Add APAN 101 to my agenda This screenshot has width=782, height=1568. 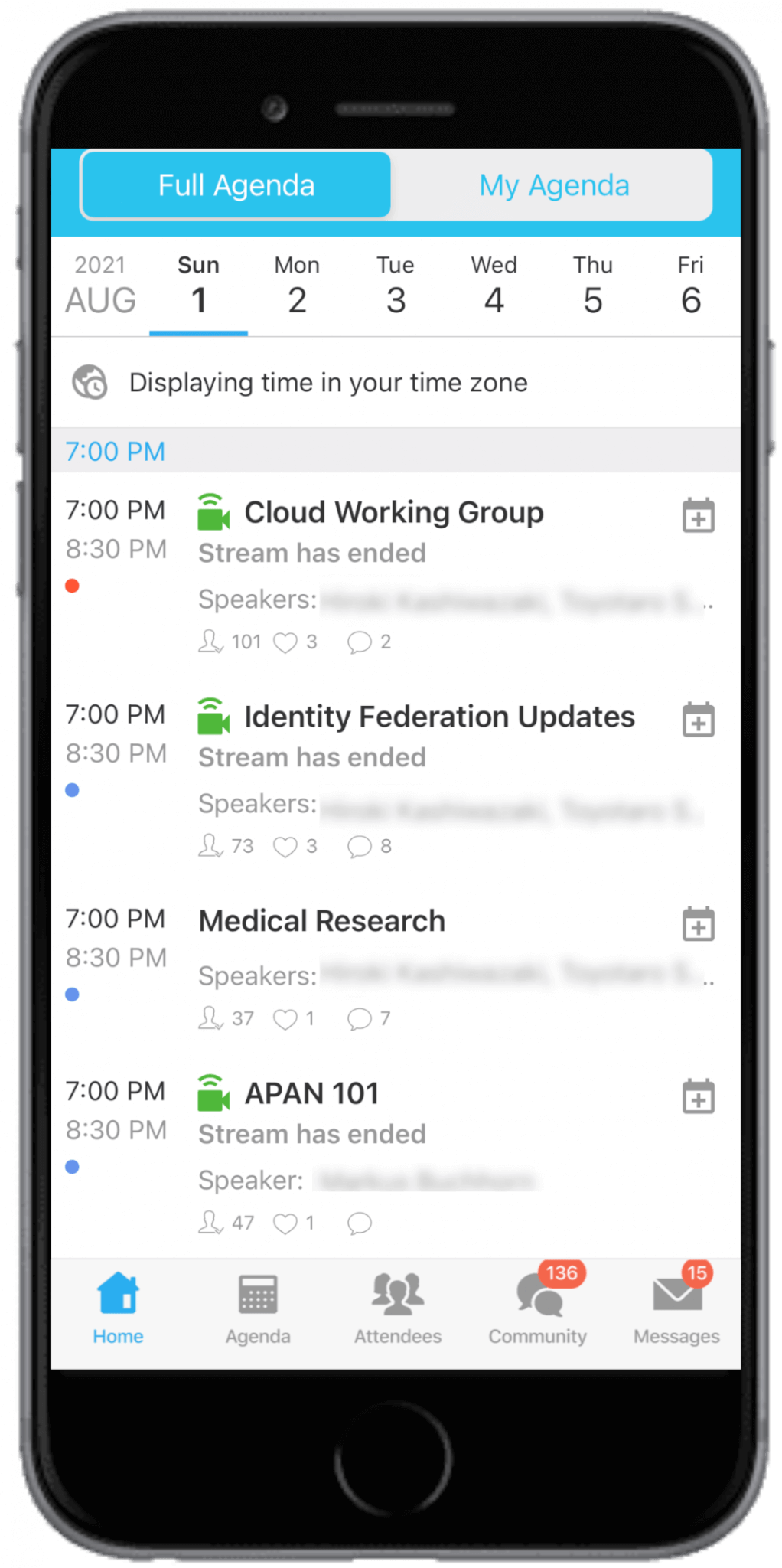pos(698,1096)
